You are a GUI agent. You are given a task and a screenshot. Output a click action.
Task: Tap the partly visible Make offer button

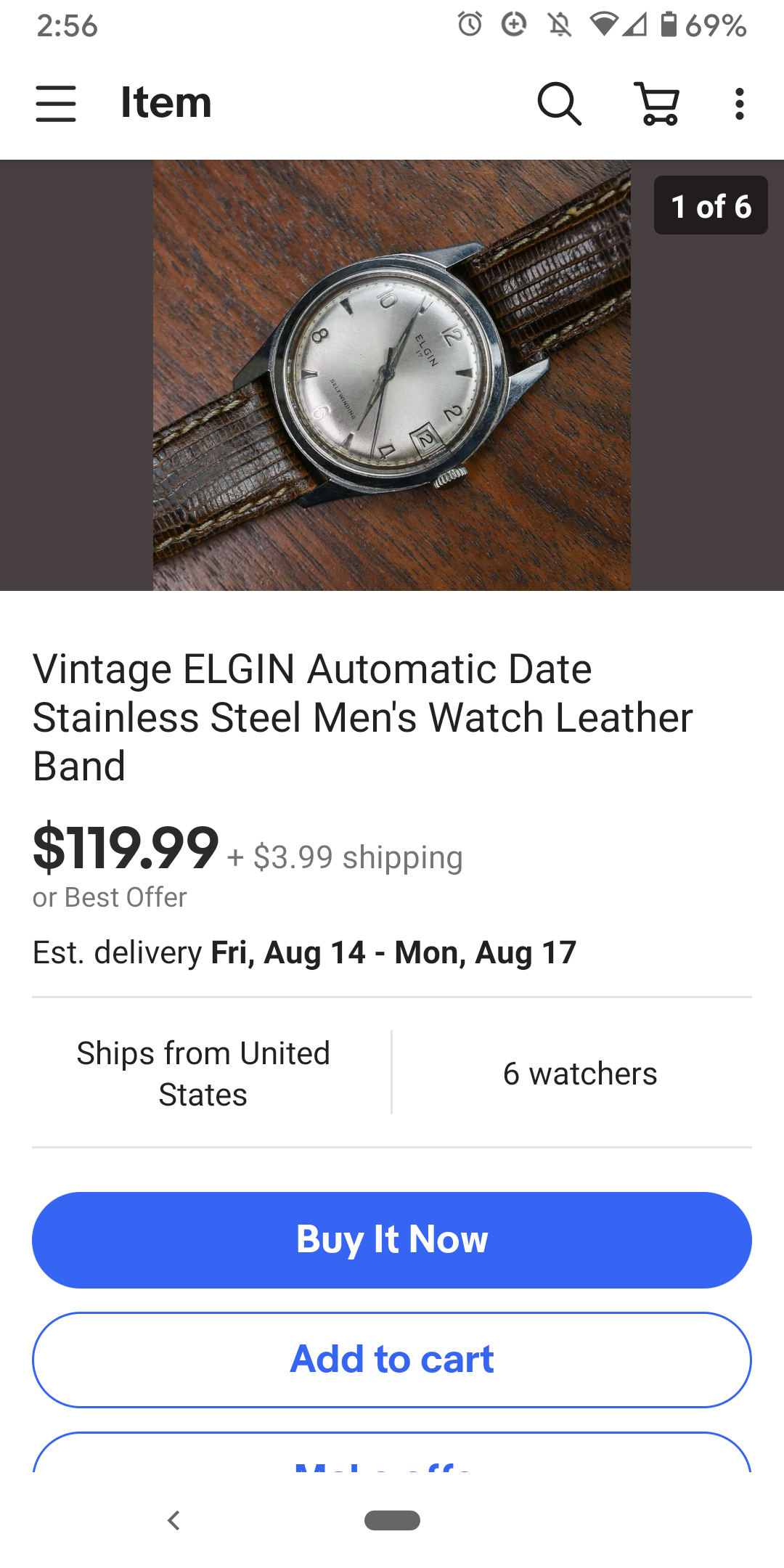coord(392,1455)
